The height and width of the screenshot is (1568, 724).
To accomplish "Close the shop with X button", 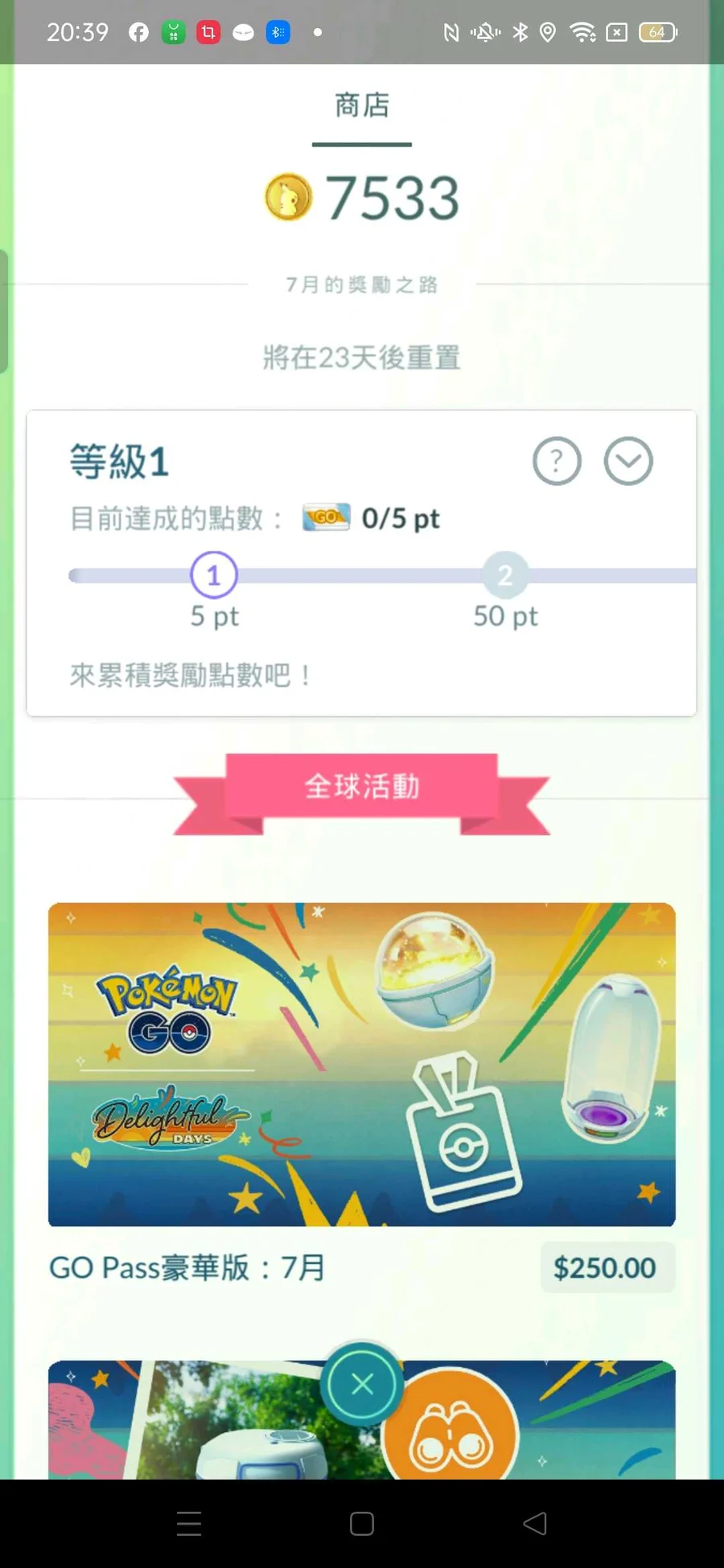I will click(x=362, y=1384).
